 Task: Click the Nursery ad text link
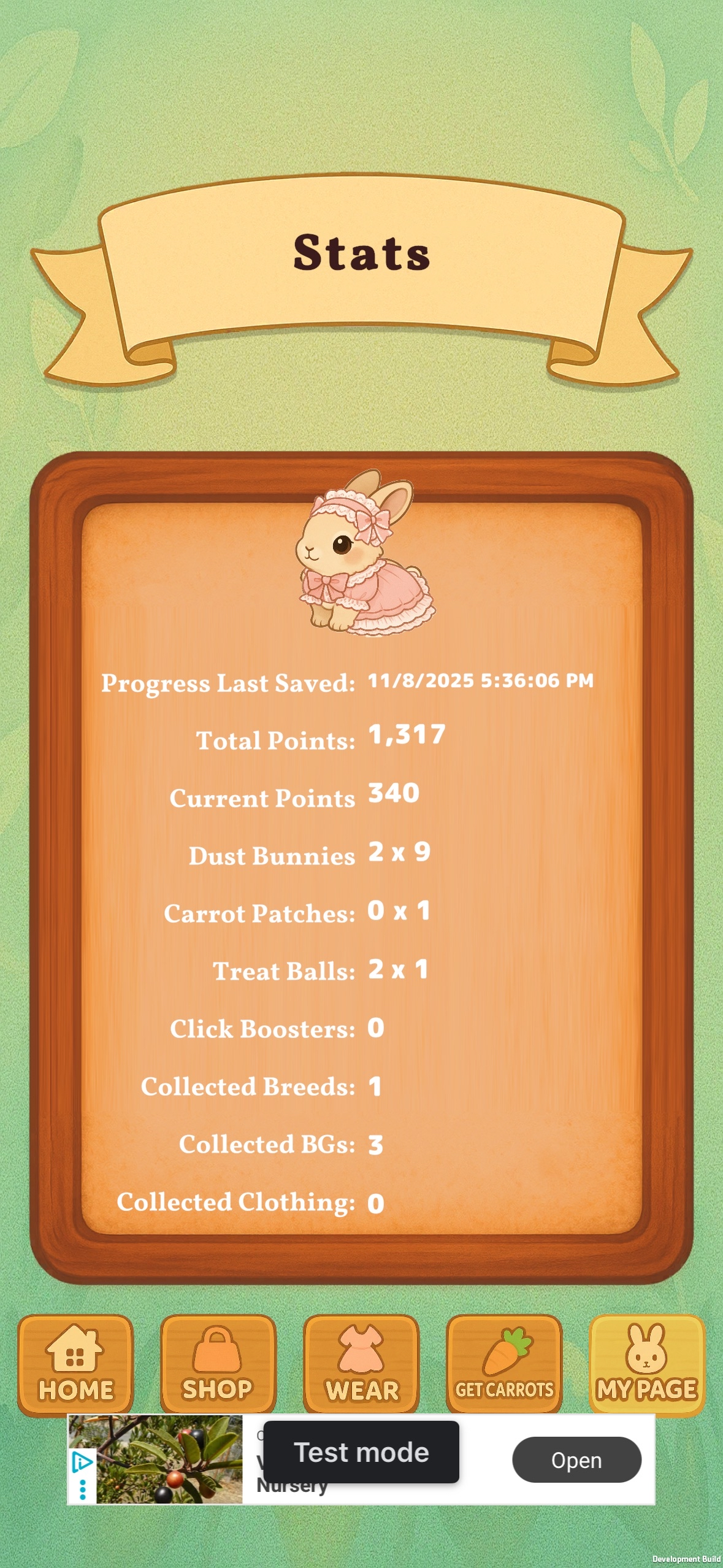291,1486
